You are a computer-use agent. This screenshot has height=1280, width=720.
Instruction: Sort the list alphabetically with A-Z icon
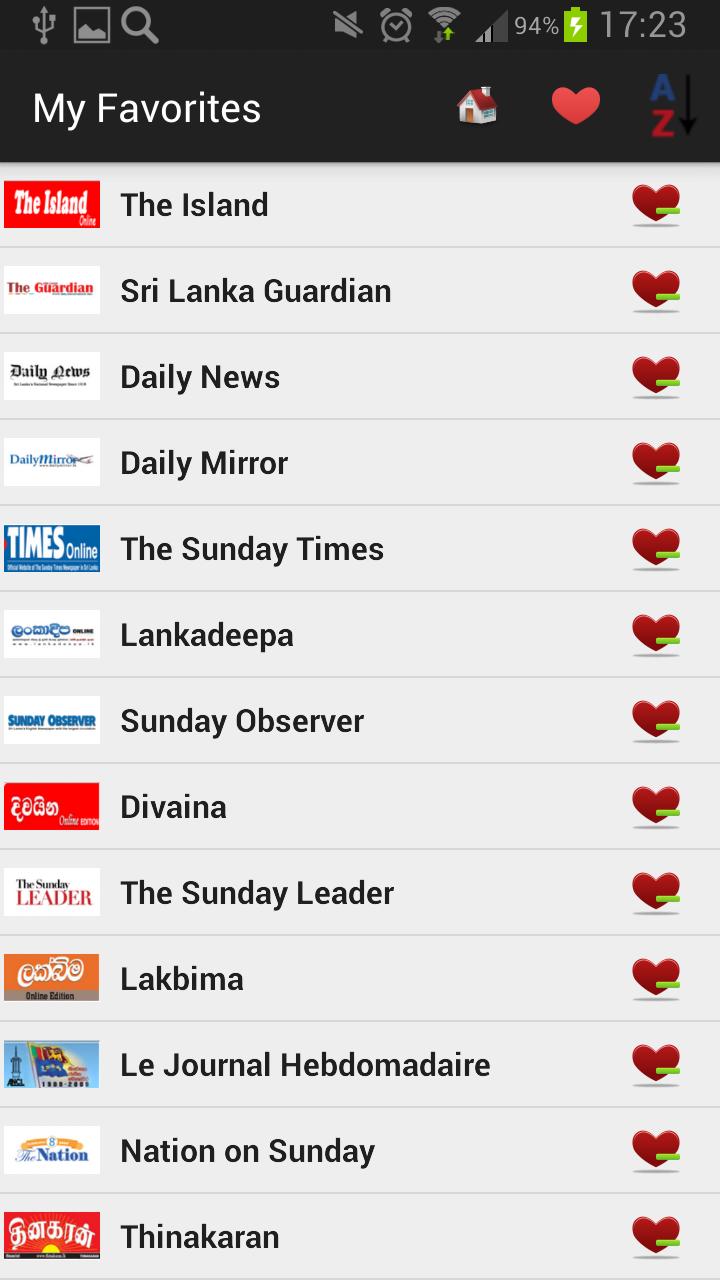point(672,104)
